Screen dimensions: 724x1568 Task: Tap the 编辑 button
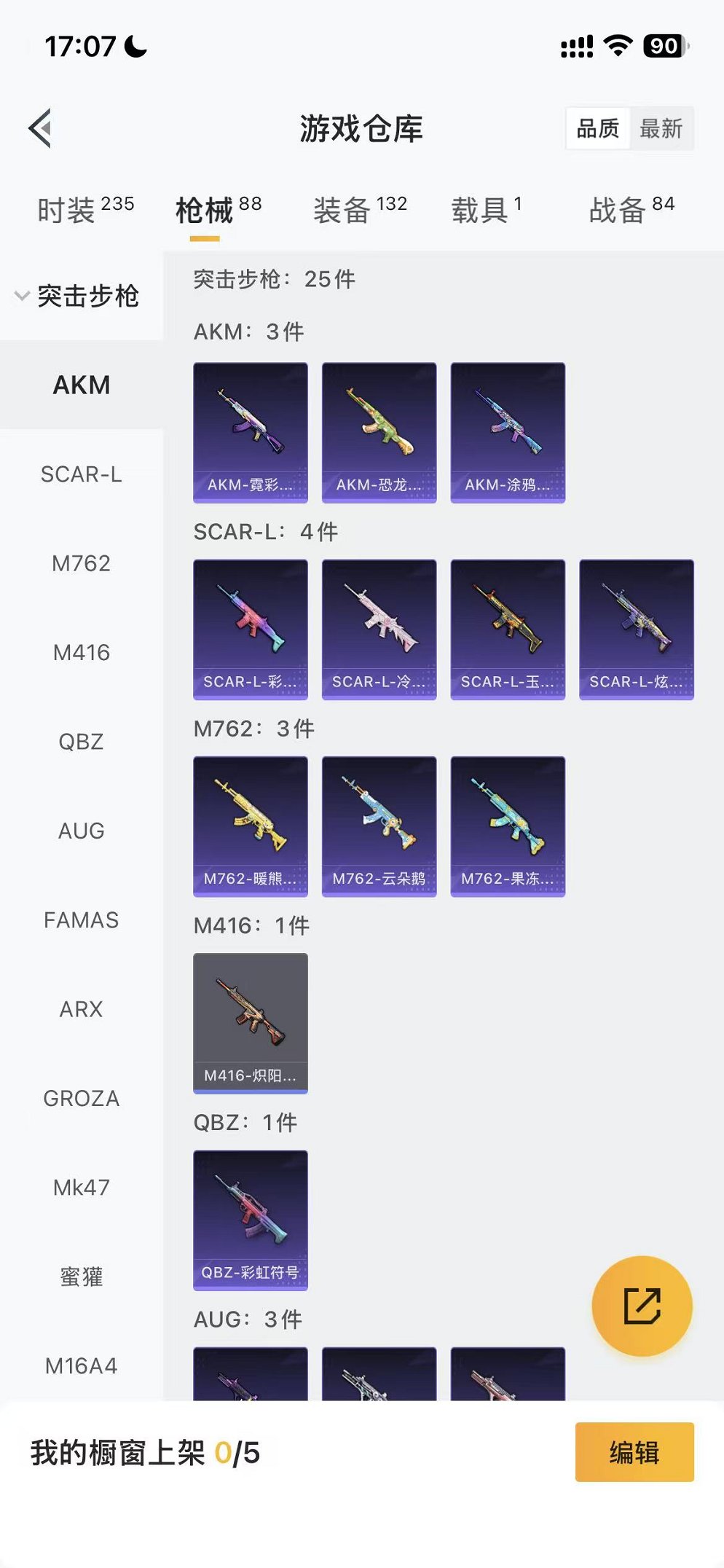pyautogui.click(x=634, y=1451)
